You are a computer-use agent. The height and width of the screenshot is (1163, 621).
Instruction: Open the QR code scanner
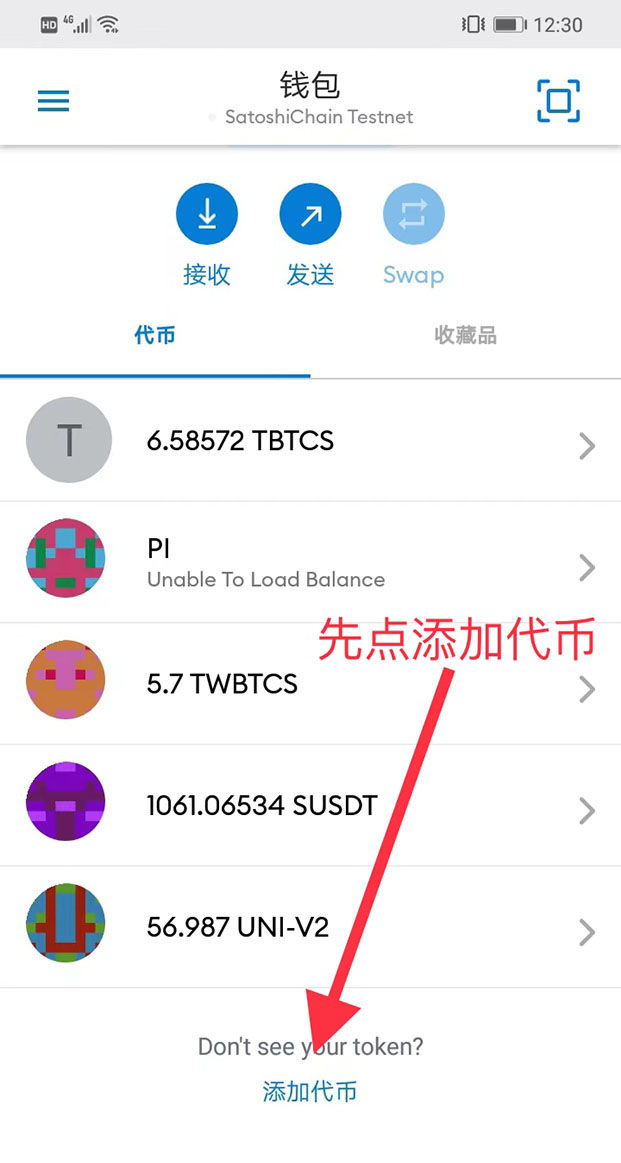tap(558, 100)
